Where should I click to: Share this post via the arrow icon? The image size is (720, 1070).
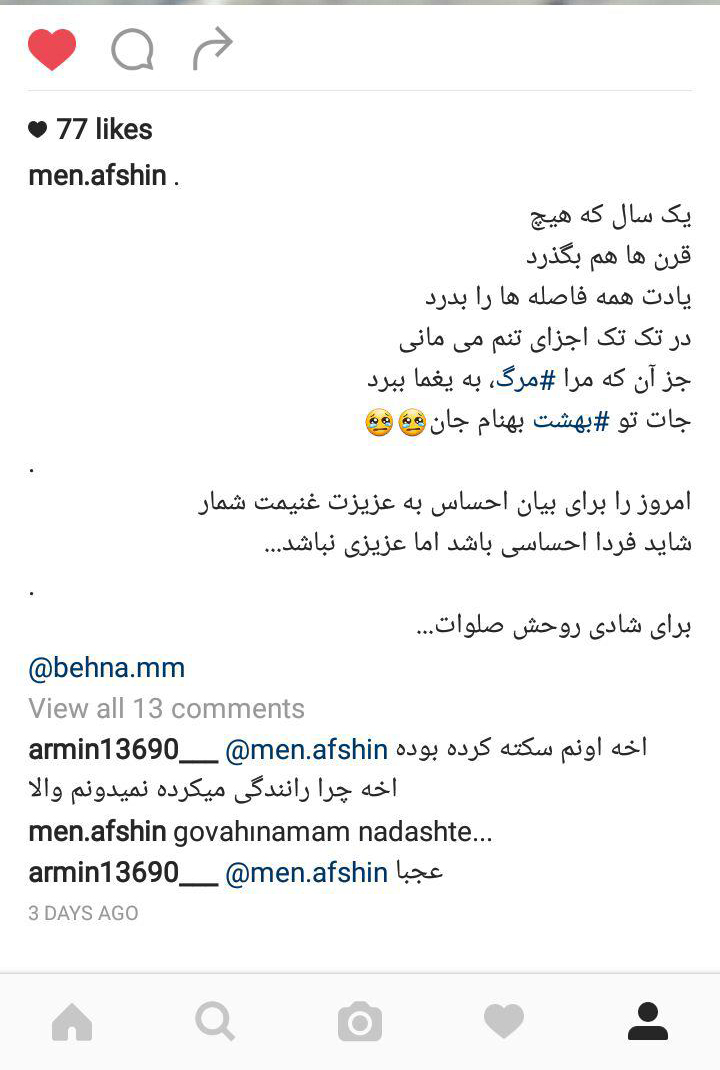pyautogui.click(x=212, y=49)
